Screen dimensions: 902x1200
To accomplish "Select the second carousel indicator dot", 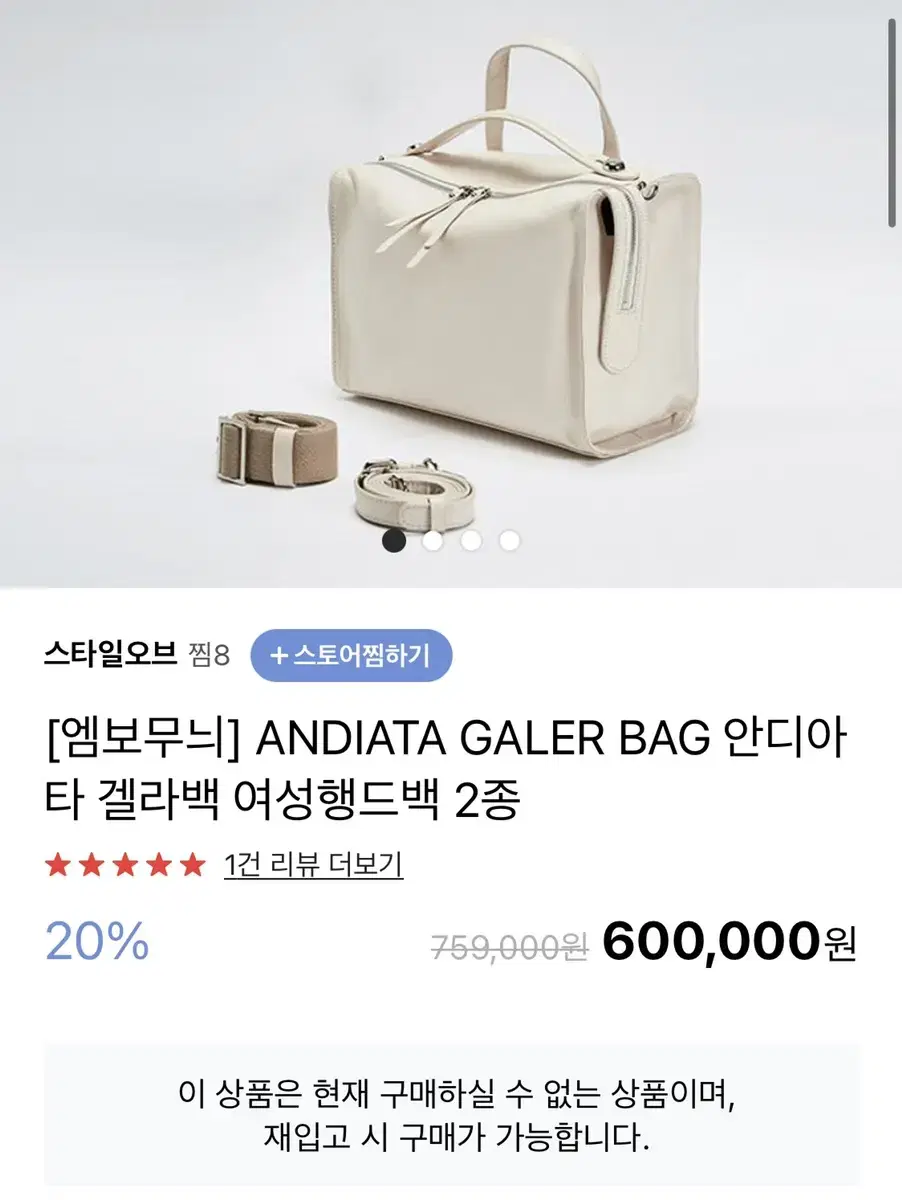I will coord(431,540).
